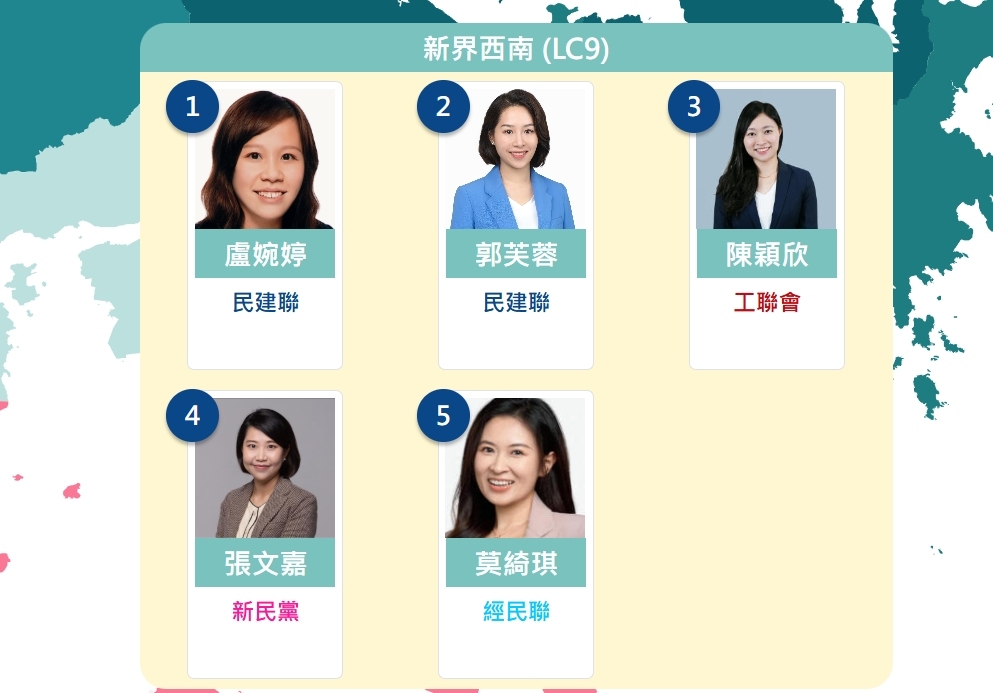The width and height of the screenshot is (993, 693).
Task: Open candidate 1 盧婉婷's card
Action: pyautogui.click(x=265, y=225)
